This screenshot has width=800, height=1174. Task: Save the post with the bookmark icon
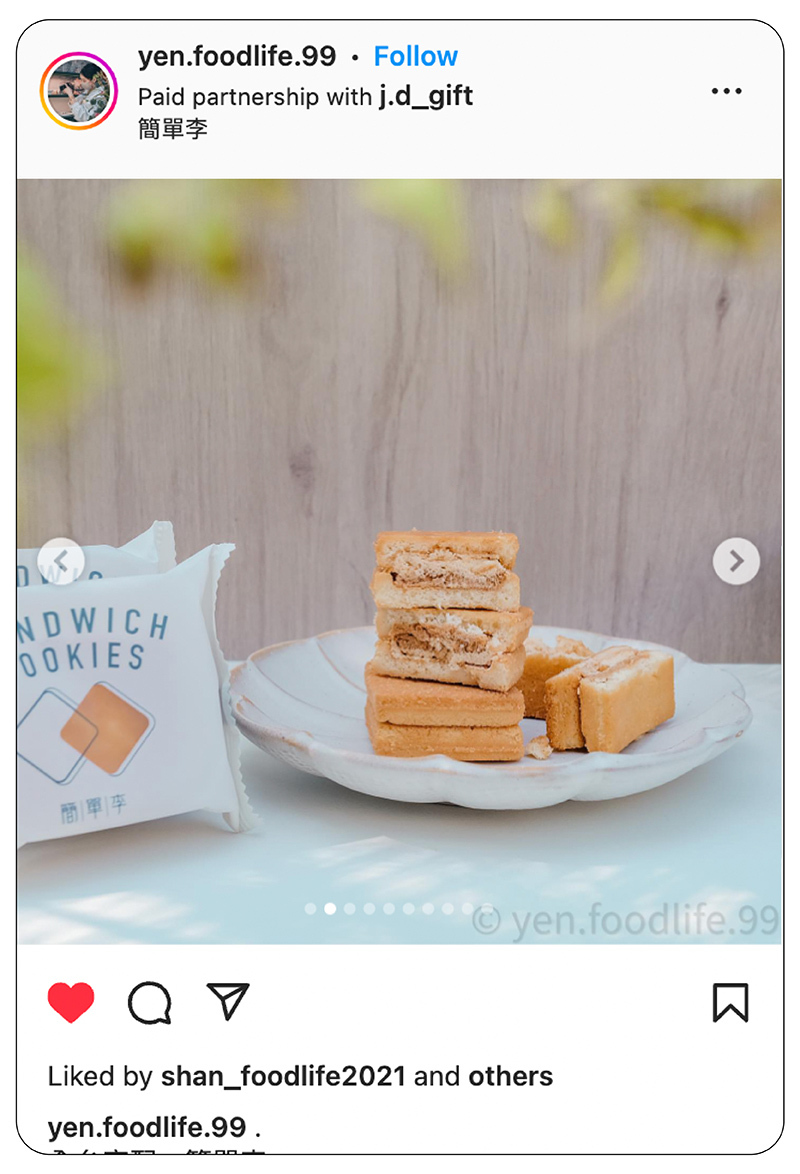730,1002
